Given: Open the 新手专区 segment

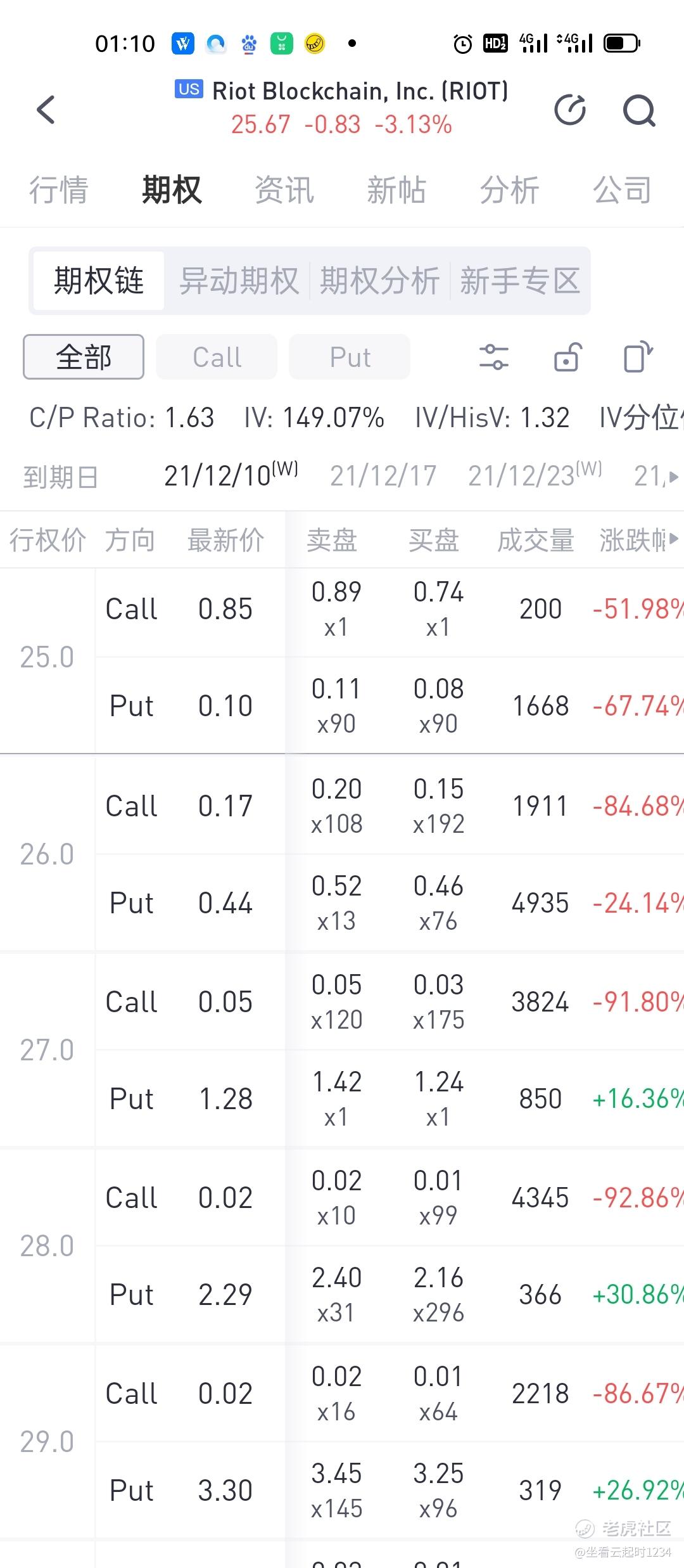Looking at the screenshot, I should pos(520,281).
